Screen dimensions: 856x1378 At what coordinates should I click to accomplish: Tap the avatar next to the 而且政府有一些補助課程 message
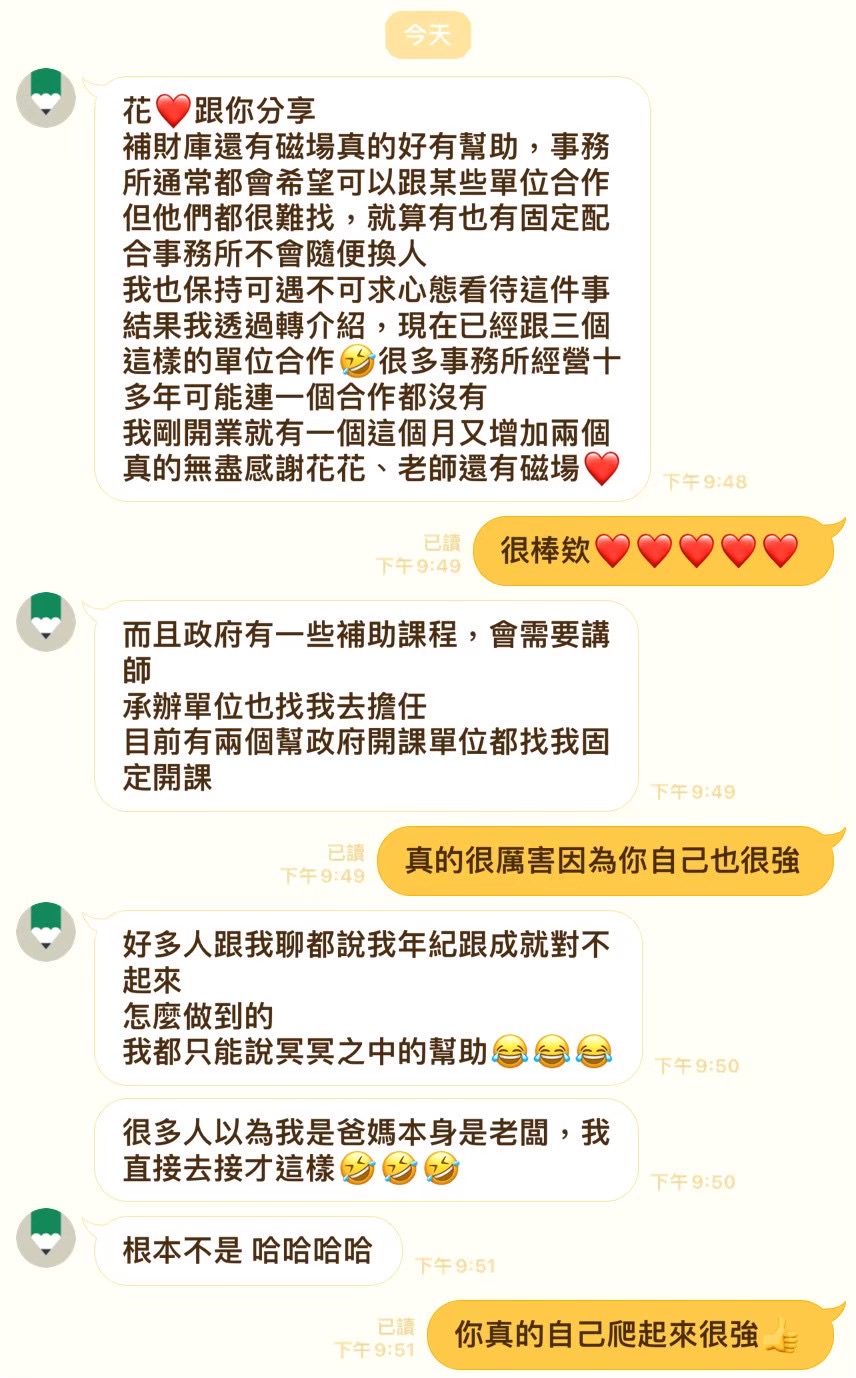coord(46,621)
